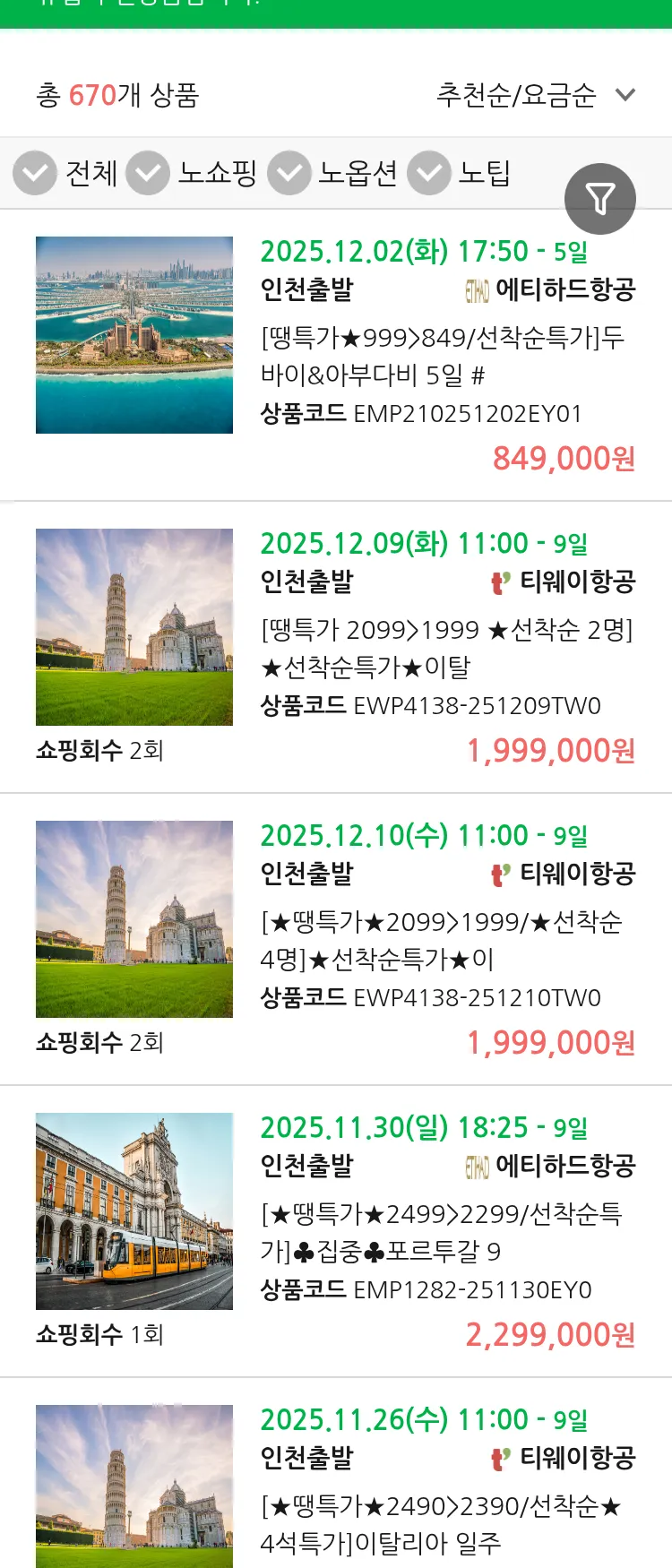Screen dimensions: 672x1568
Task: Click the T'way logo on the November 26 tour
Action: pyautogui.click(x=502, y=1458)
